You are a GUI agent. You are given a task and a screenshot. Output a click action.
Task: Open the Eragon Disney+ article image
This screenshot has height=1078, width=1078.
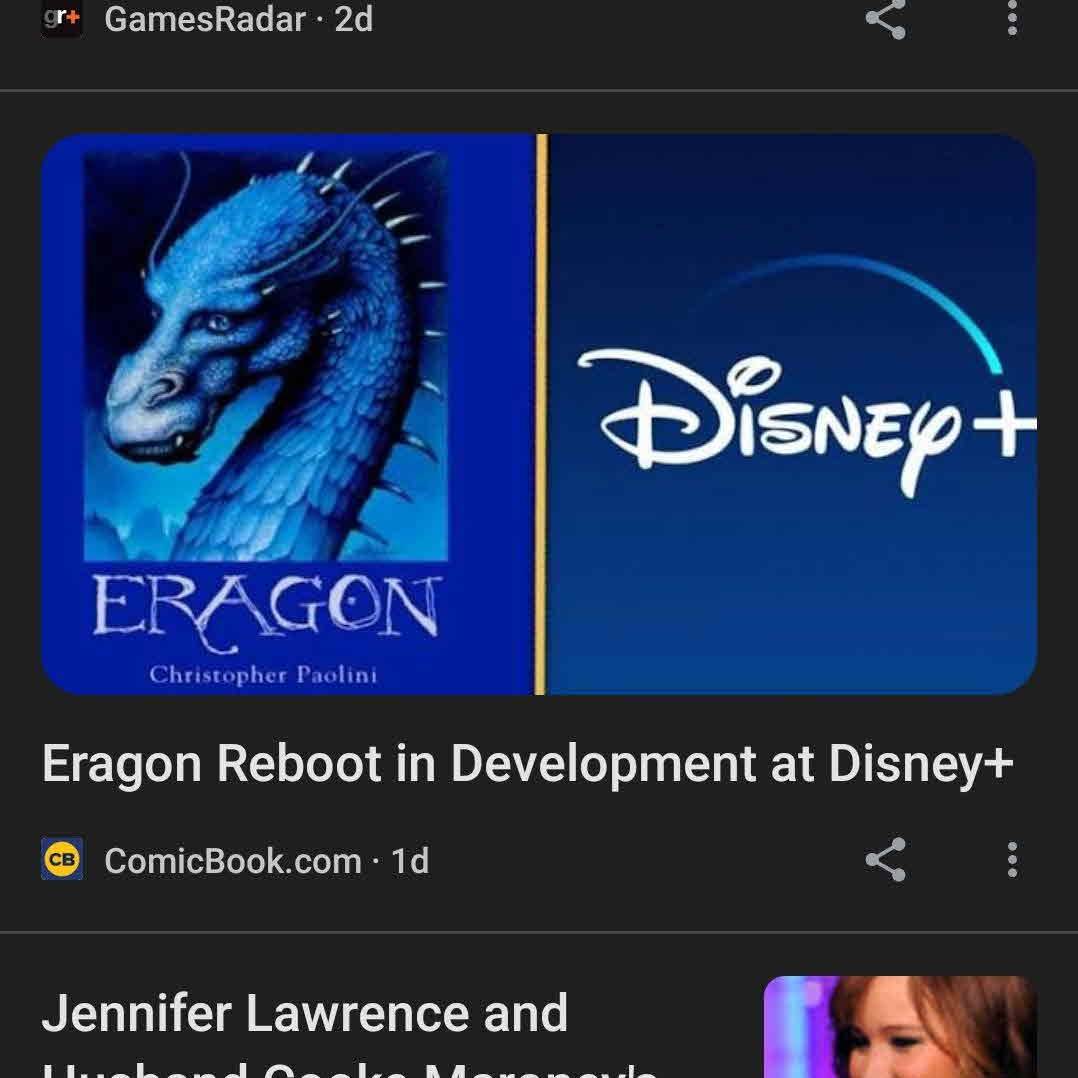pyautogui.click(x=538, y=414)
